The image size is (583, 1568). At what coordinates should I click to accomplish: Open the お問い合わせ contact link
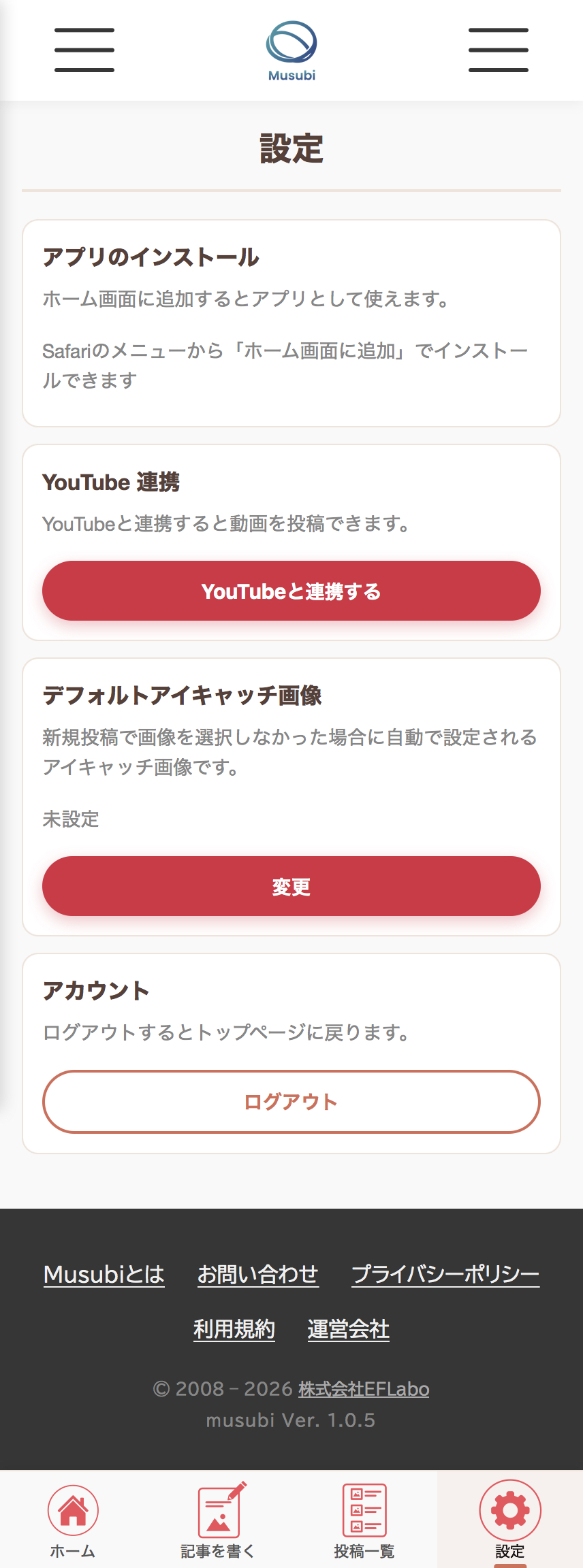pos(257,1274)
